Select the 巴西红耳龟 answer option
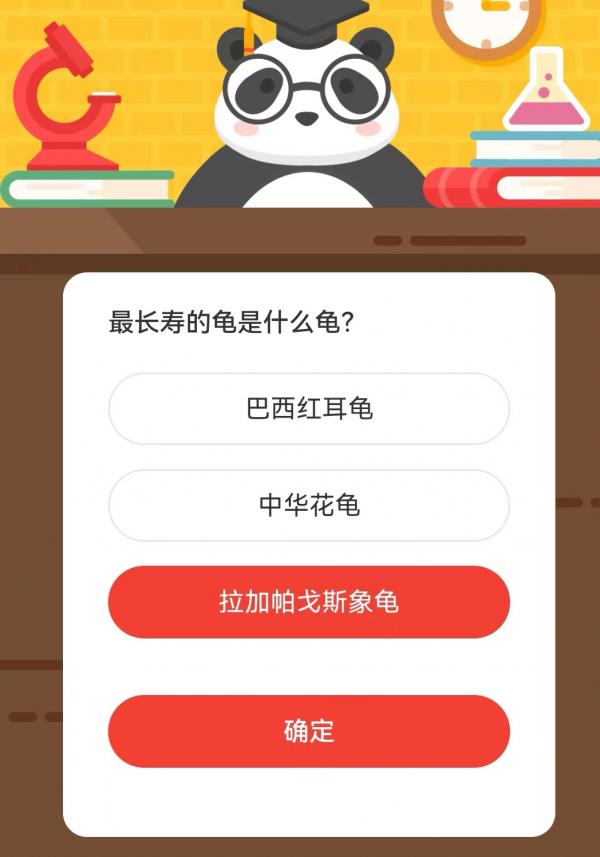The height and width of the screenshot is (857, 600). [x=309, y=409]
